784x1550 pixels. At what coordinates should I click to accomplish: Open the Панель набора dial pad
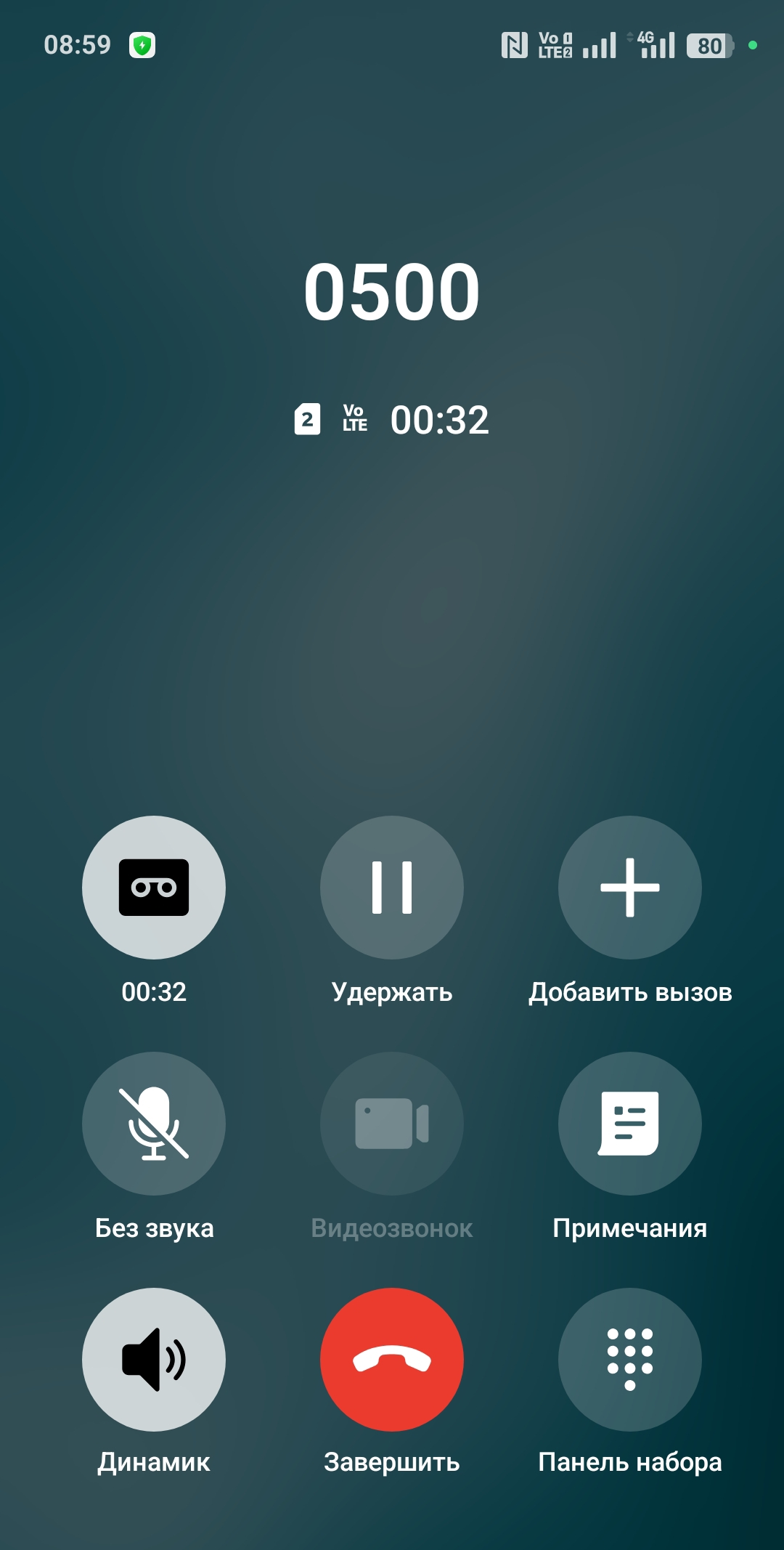[x=629, y=1359]
